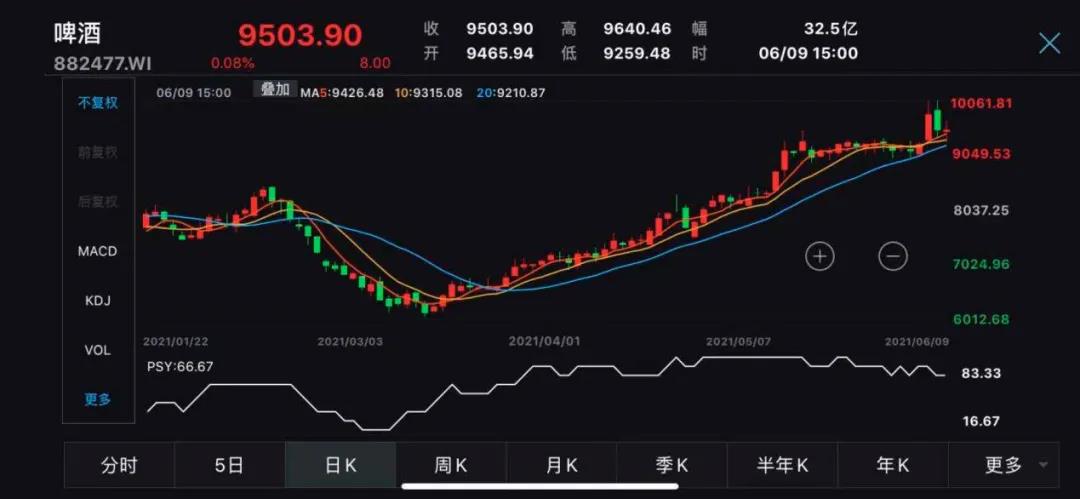Zoom in the chart with plus
The height and width of the screenshot is (499, 1080).
point(820,256)
